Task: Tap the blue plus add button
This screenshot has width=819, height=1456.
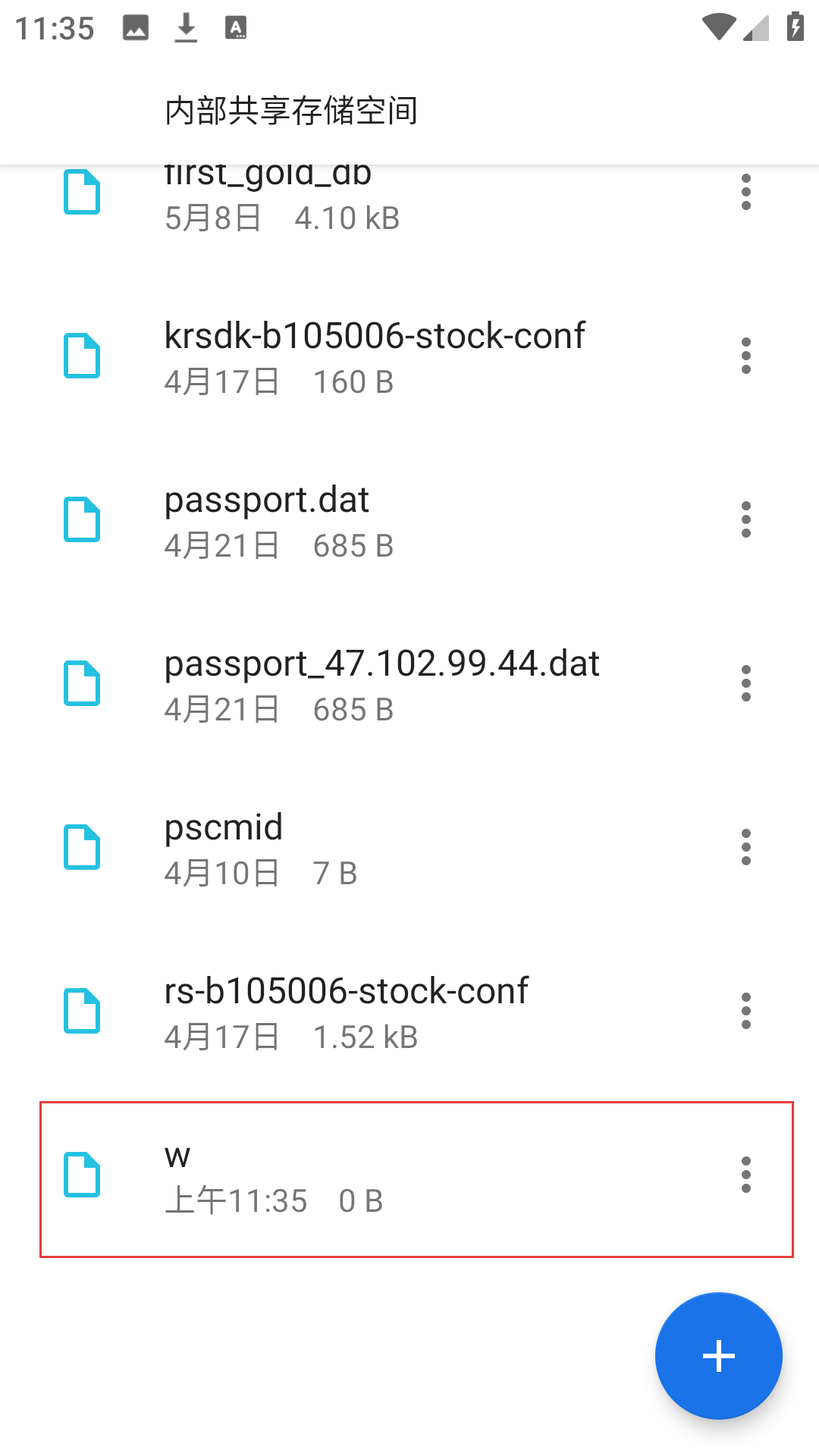Action: point(719,1356)
